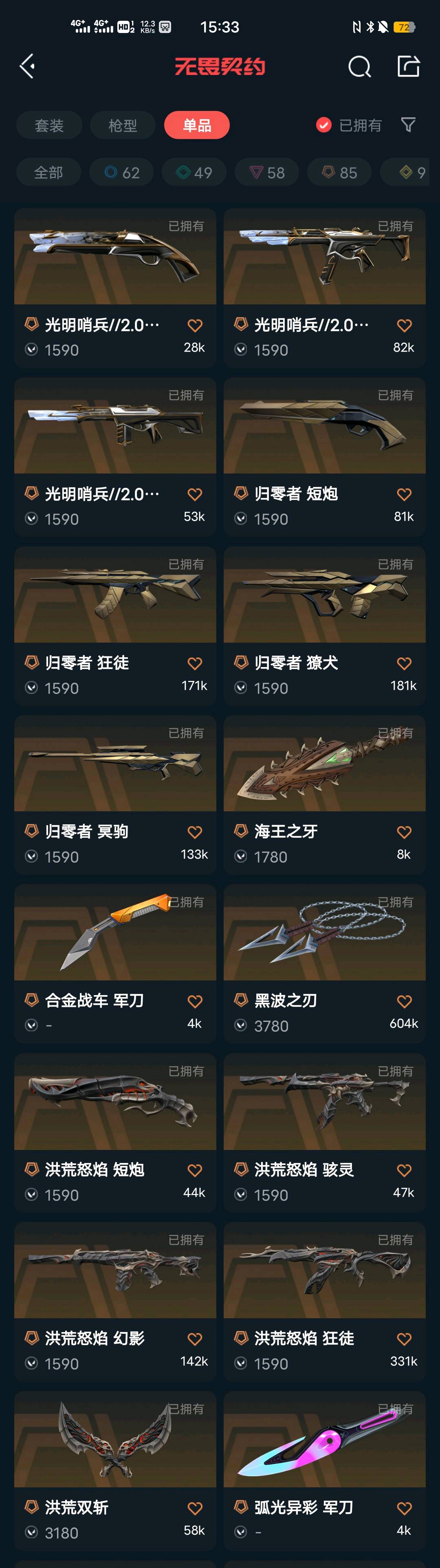
Task: Like the 黑波之刃 skin
Action: pyautogui.click(x=404, y=1001)
